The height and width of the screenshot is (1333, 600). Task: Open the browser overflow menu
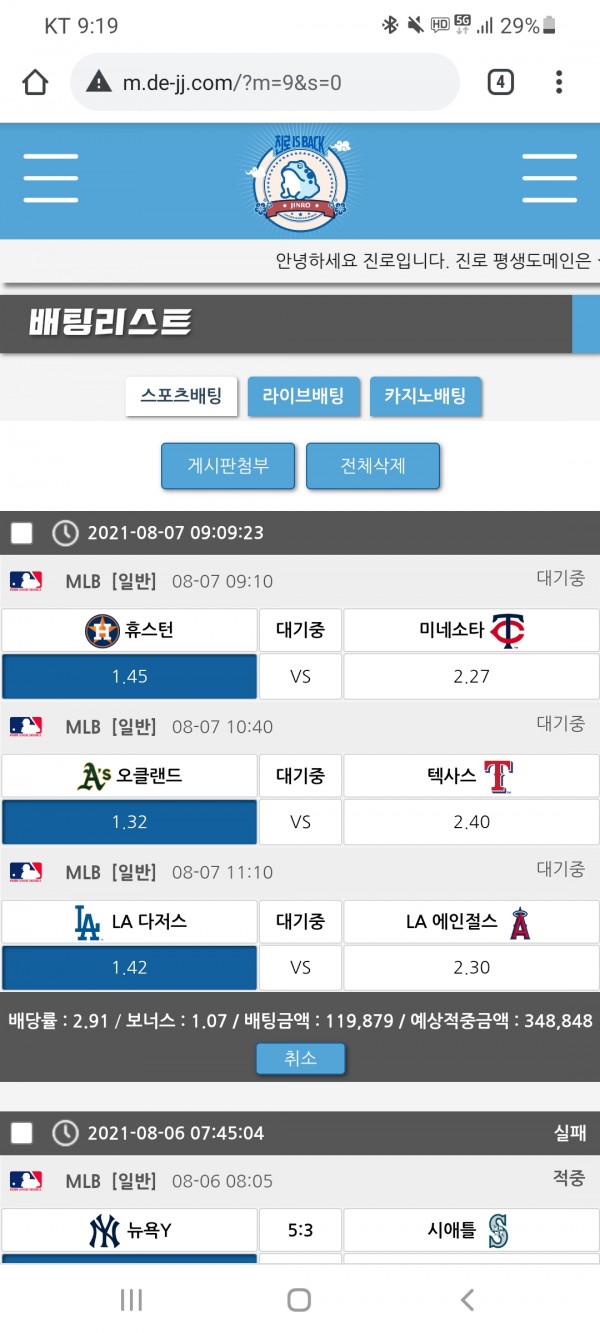[x=559, y=82]
